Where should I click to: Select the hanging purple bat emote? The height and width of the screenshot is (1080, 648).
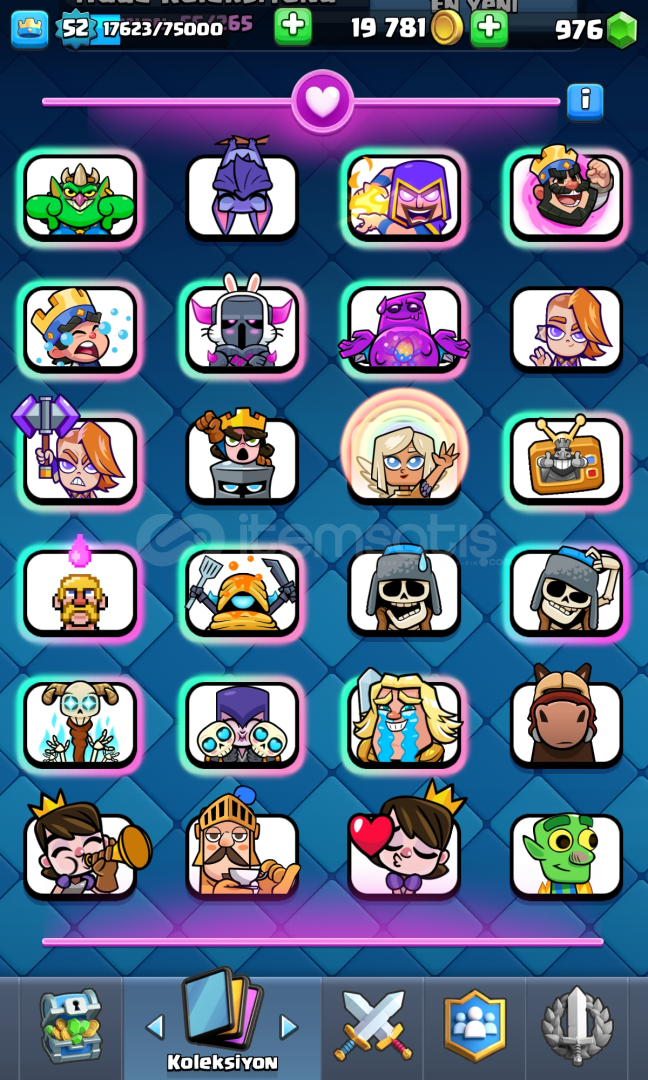(242, 189)
